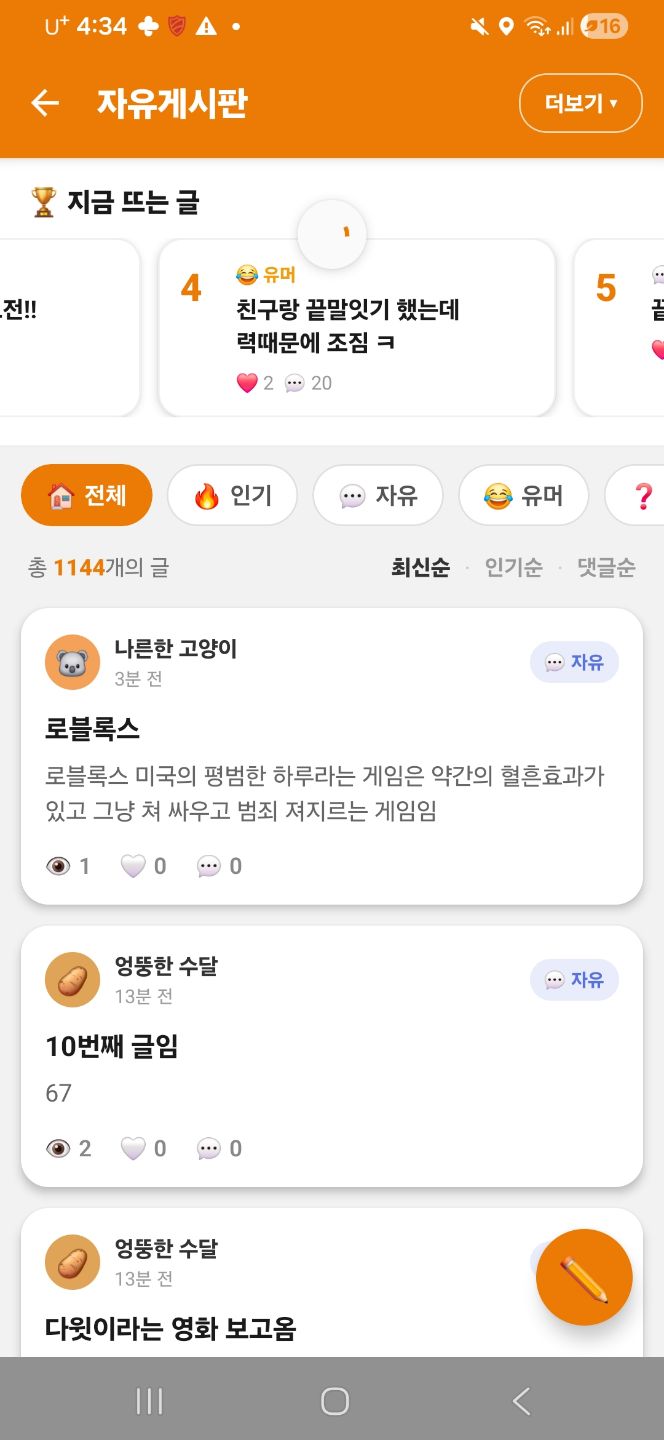Screen dimensions: 664x1440
Task: Switch to the 유머 chip
Action: (523, 495)
